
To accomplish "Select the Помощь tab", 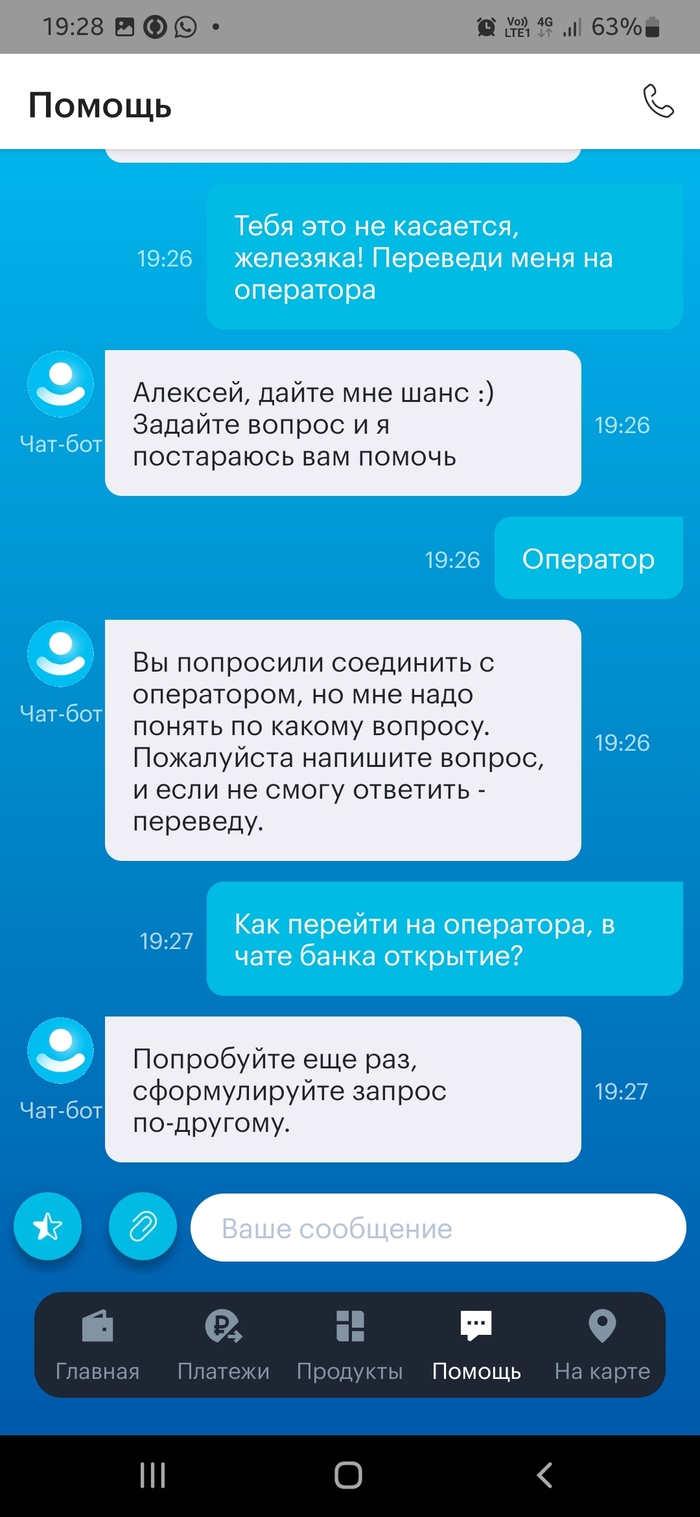I will pyautogui.click(x=476, y=1344).
